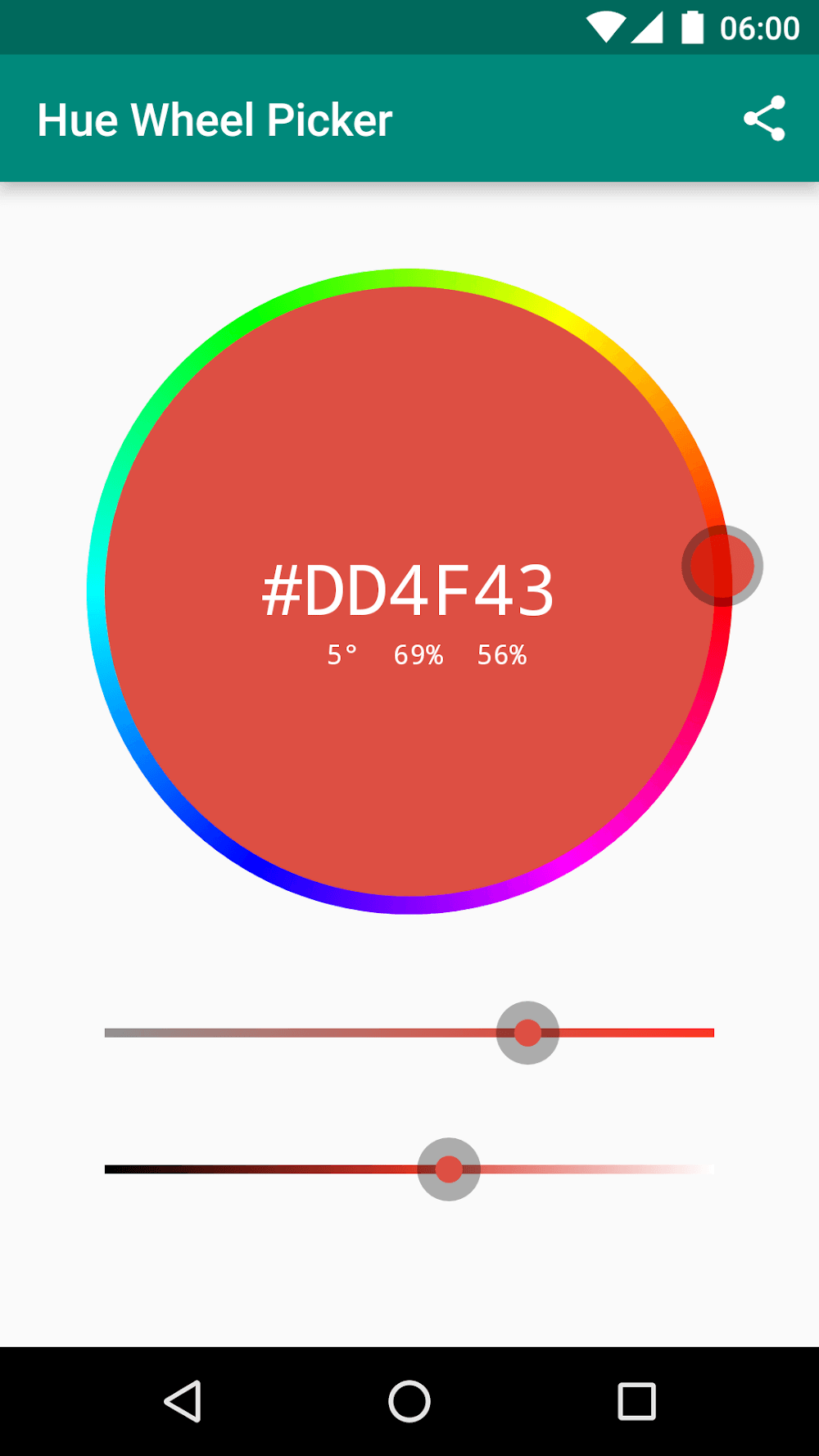Go back using the navigation bar
819x1456 pixels.
click(x=183, y=1401)
